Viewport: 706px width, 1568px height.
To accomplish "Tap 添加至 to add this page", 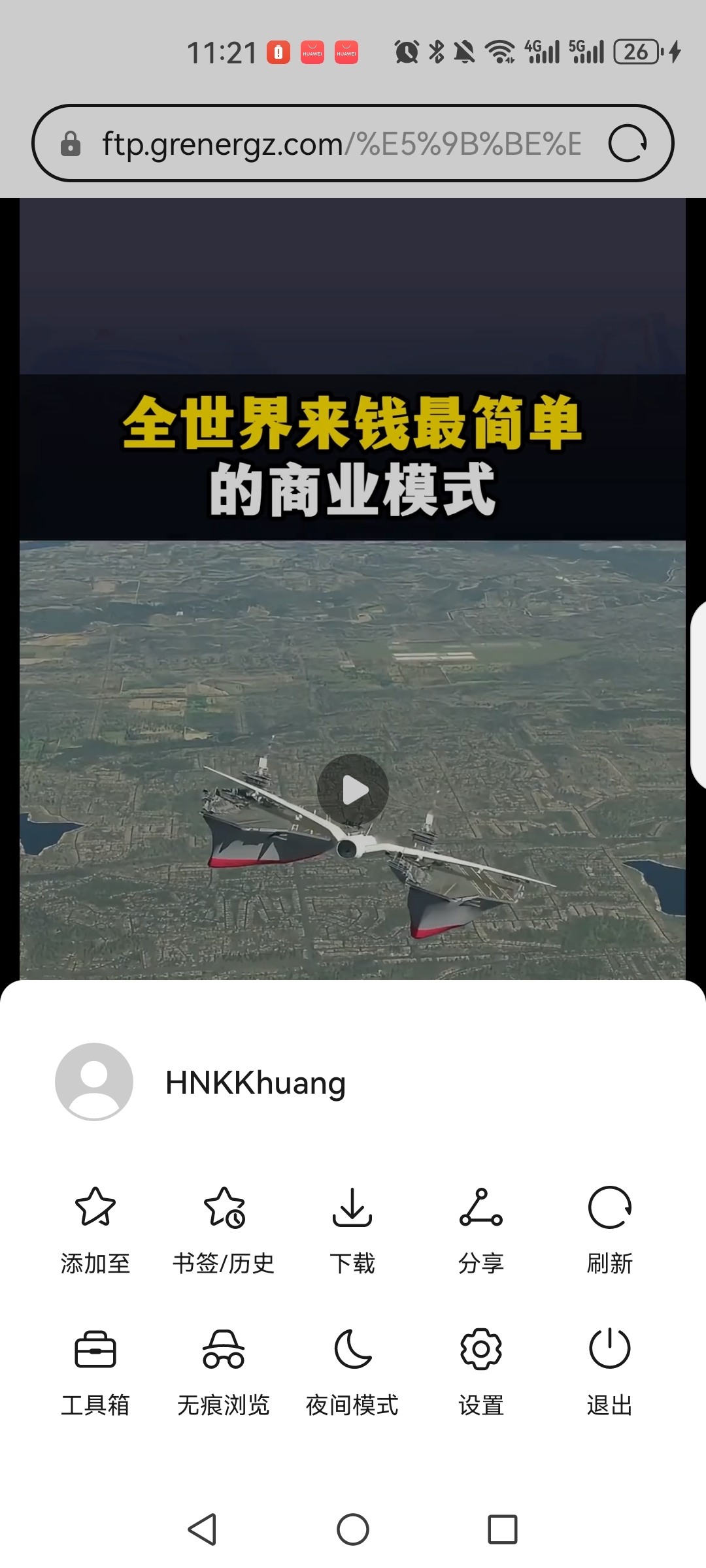I will tap(95, 1230).
